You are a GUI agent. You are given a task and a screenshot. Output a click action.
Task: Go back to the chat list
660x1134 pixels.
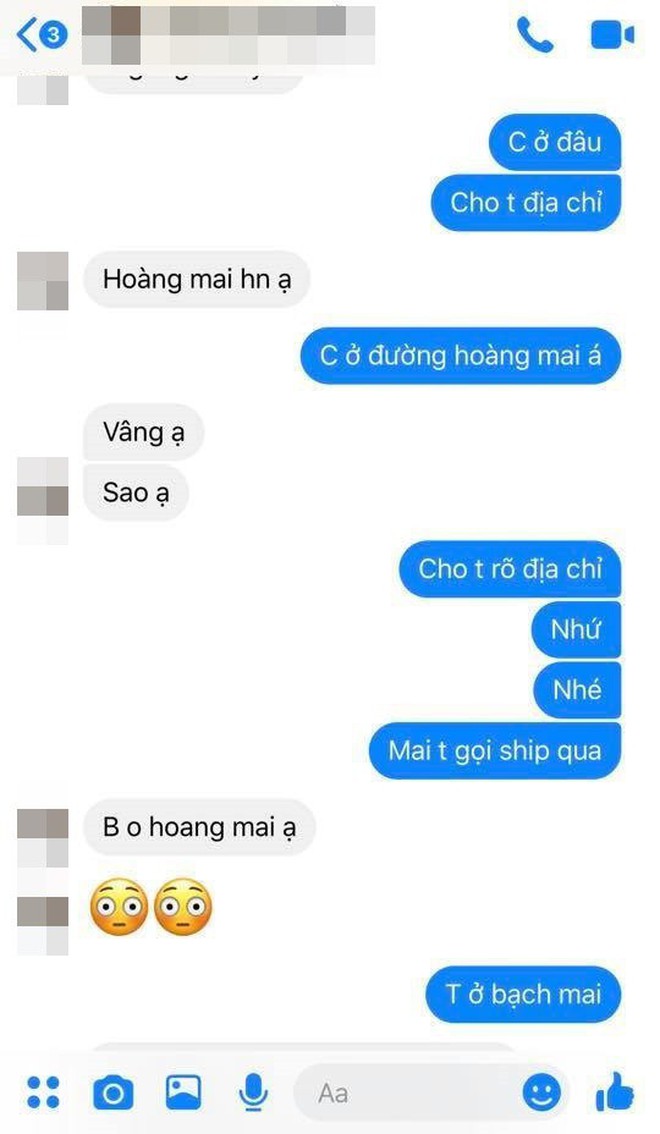click(x=41, y=34)
